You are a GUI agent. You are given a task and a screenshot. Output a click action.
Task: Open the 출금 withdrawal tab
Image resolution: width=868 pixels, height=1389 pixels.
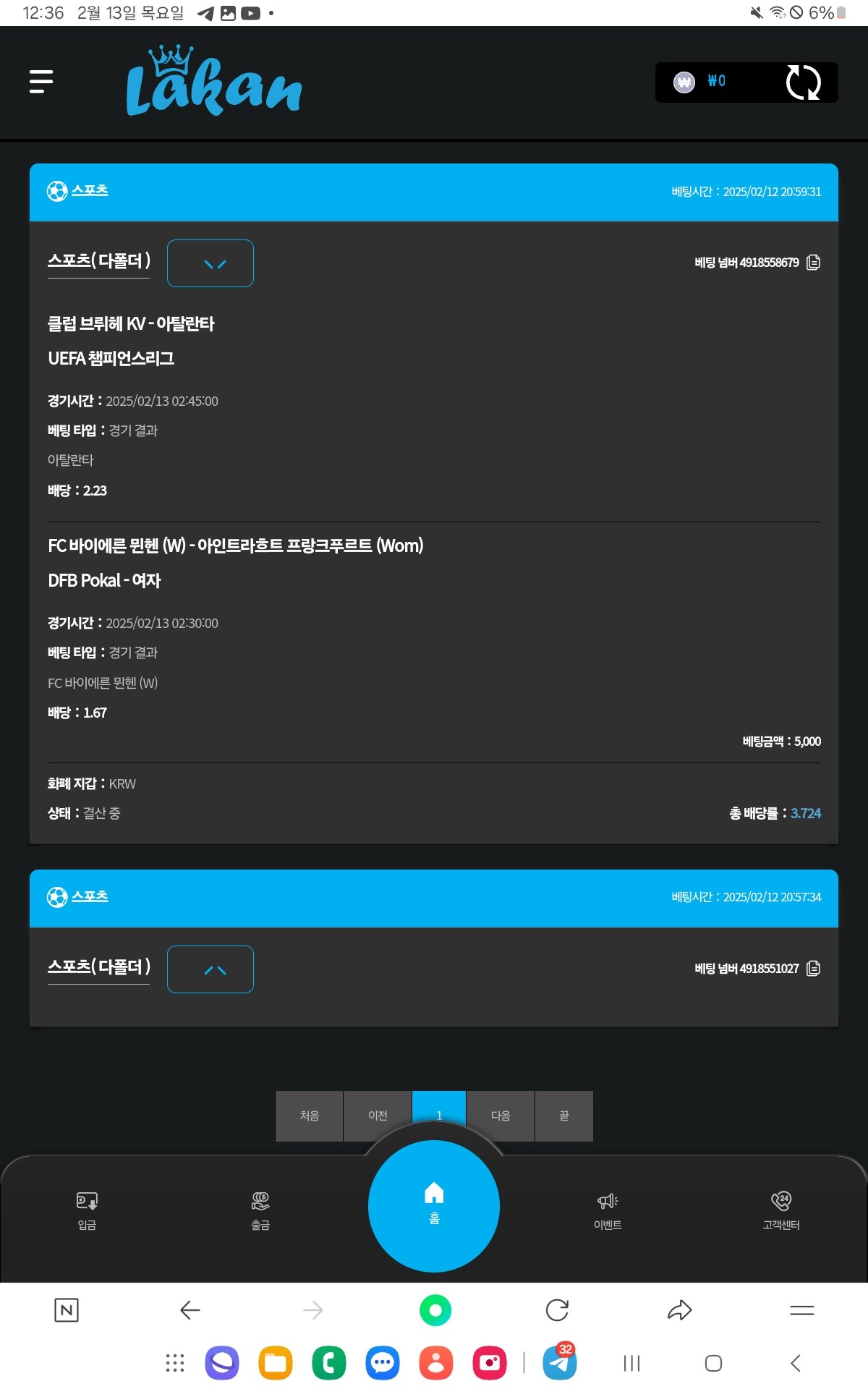tap(260, 1210)
